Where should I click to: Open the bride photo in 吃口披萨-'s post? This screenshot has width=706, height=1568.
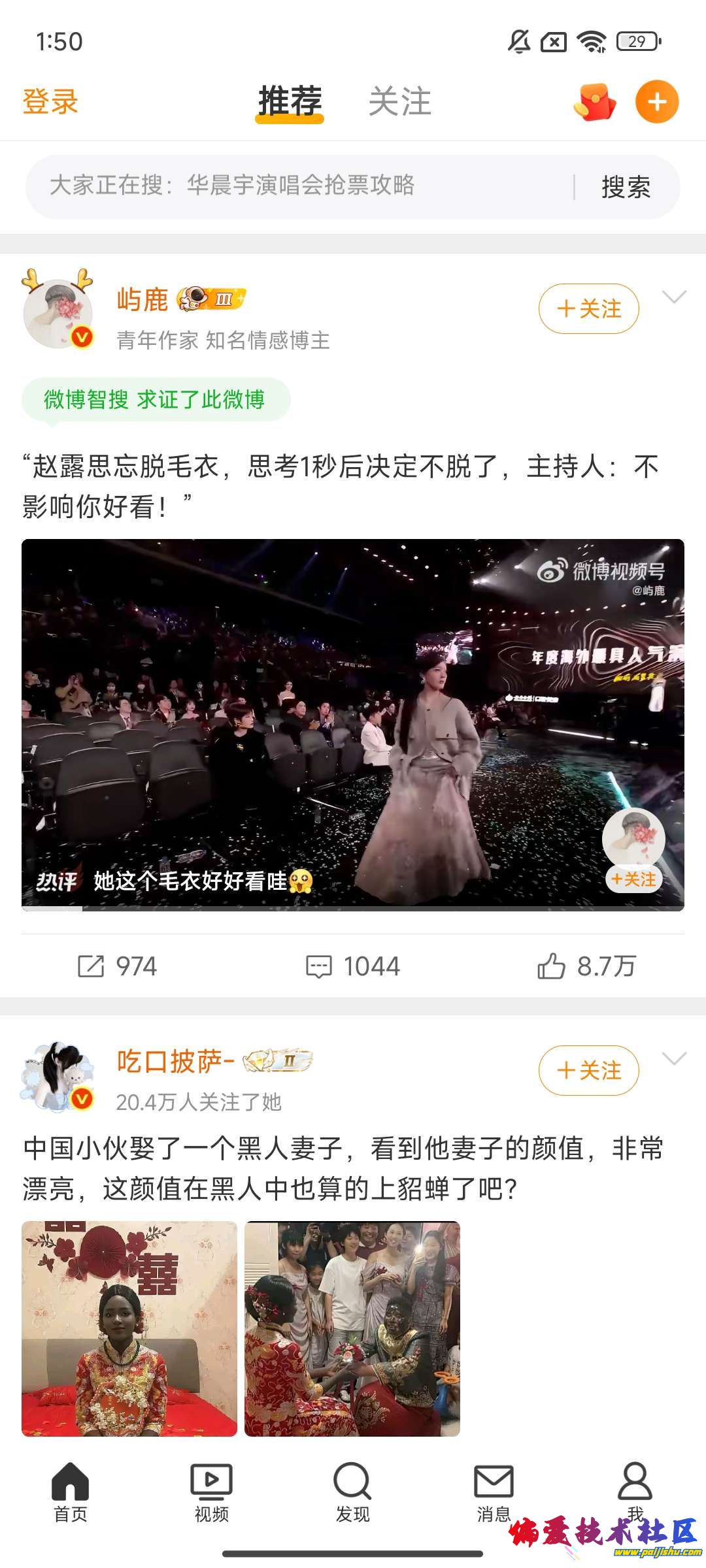[129, 1328]
